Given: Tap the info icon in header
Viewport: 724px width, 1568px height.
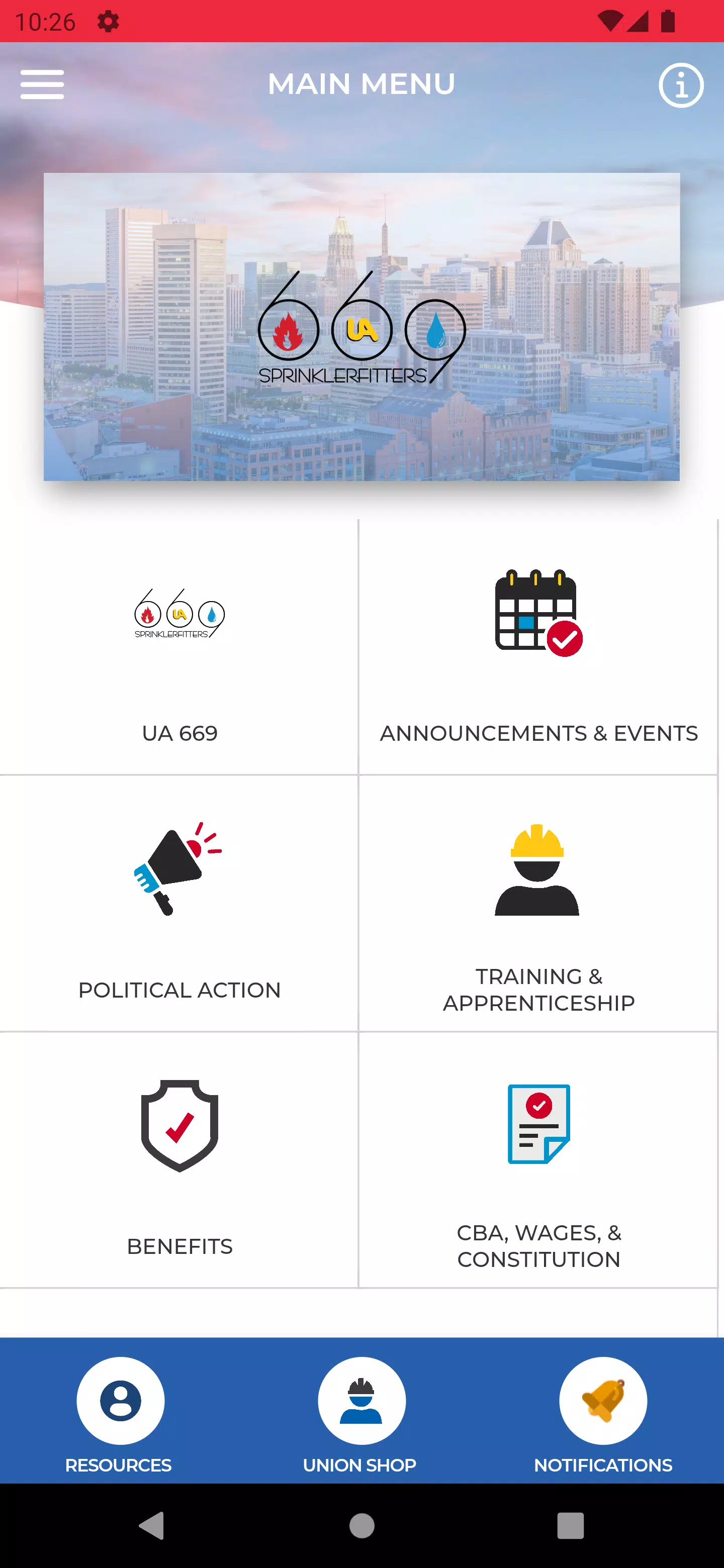Looking at the screenshot, I should (681, 85).
